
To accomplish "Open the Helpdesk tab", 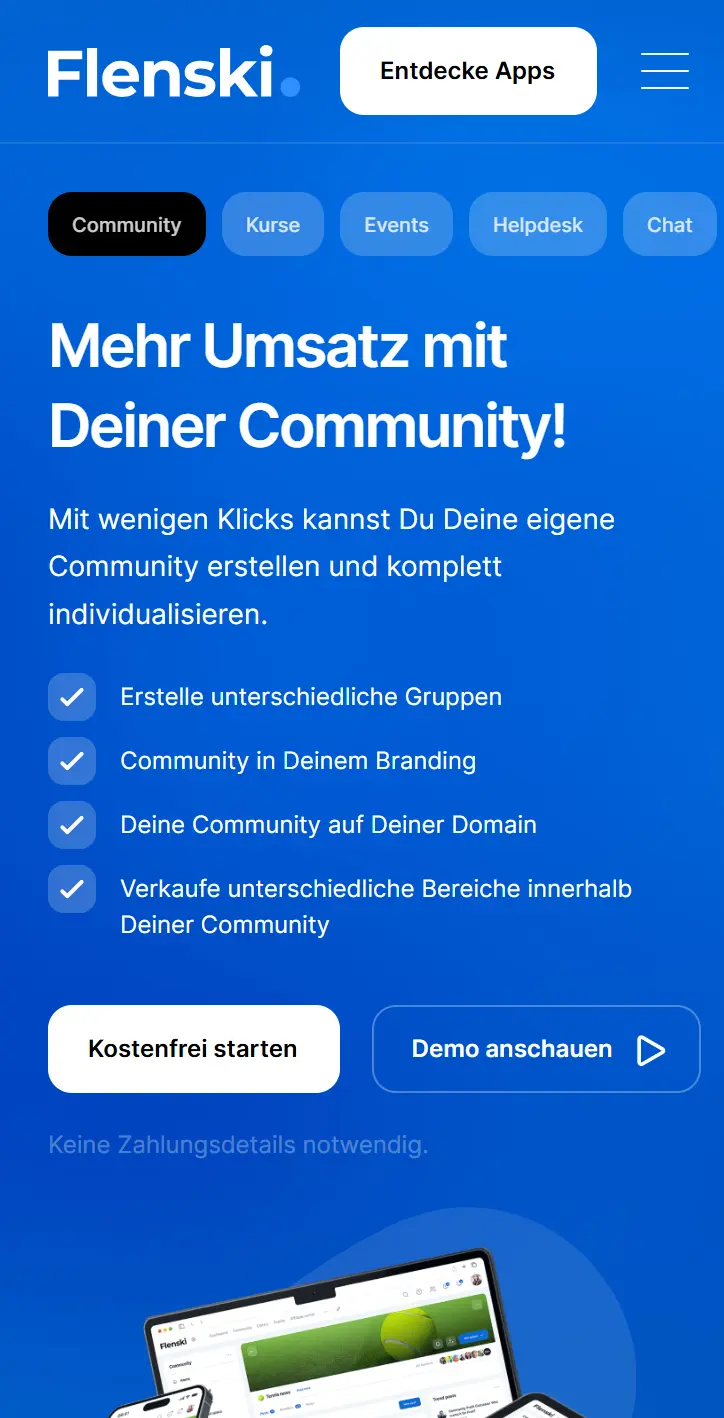I will point(537,225).
